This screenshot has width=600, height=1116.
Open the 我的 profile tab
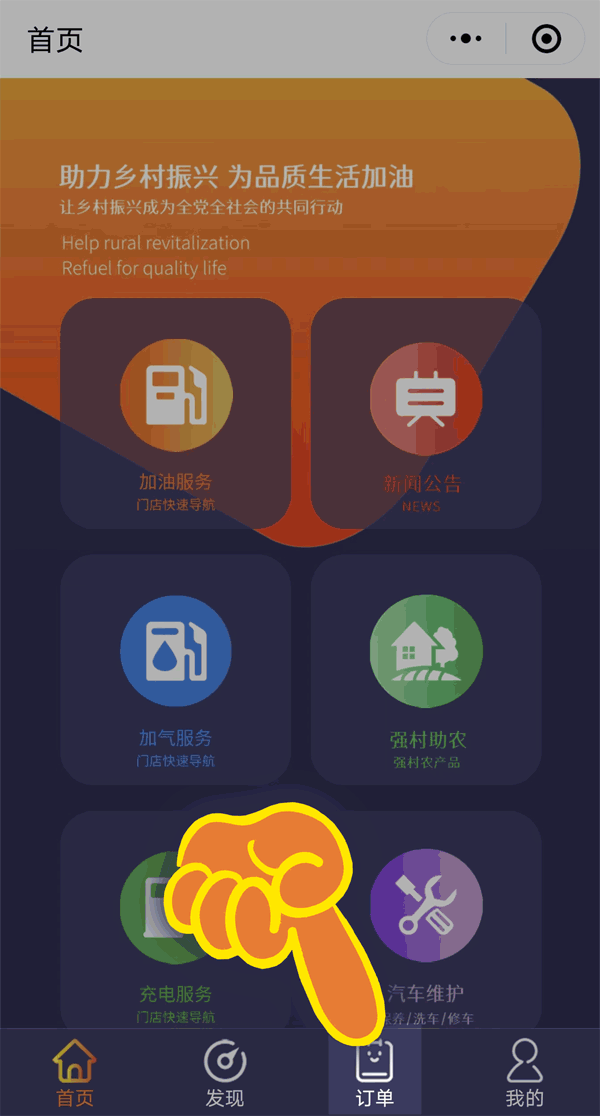coord(524,1072)
